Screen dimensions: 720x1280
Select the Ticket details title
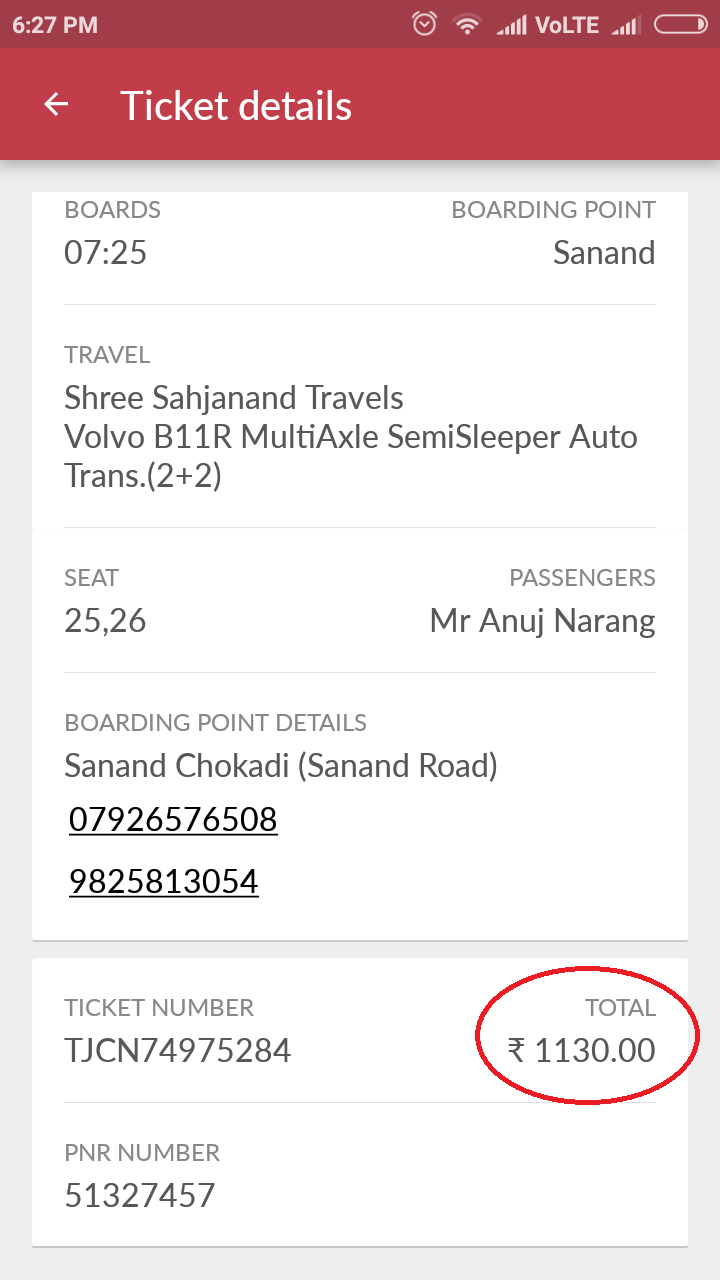point(236,104)
